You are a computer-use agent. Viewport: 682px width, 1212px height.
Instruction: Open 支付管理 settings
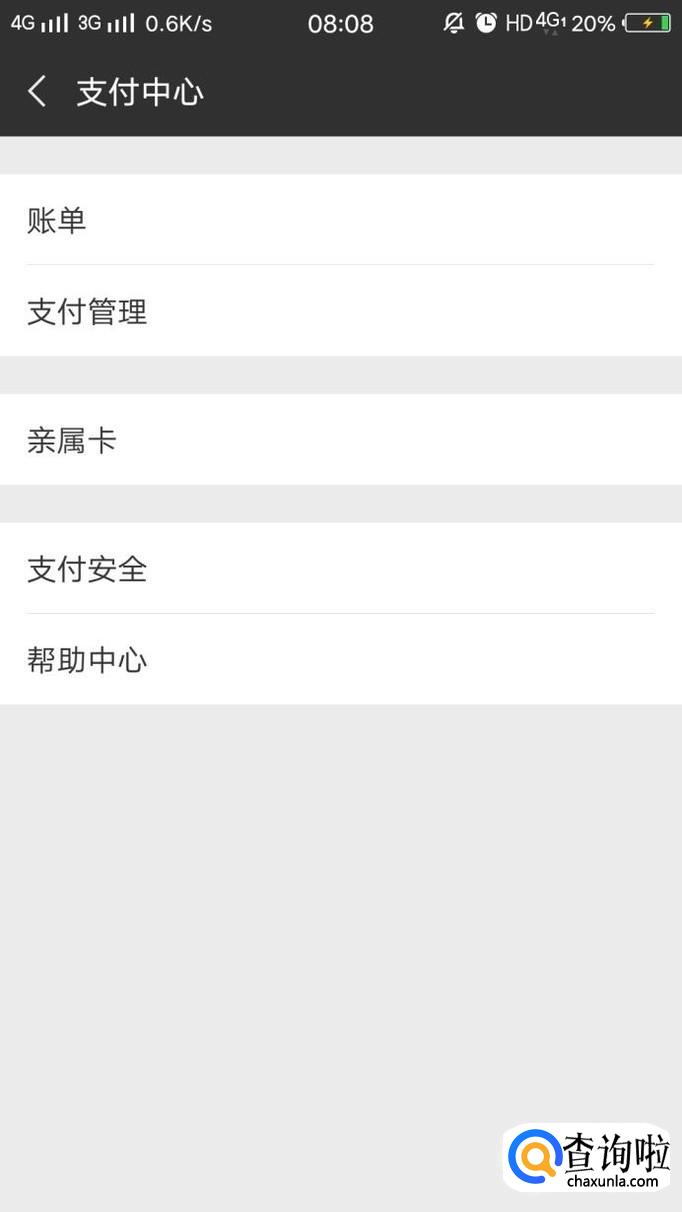pos(341,311)
